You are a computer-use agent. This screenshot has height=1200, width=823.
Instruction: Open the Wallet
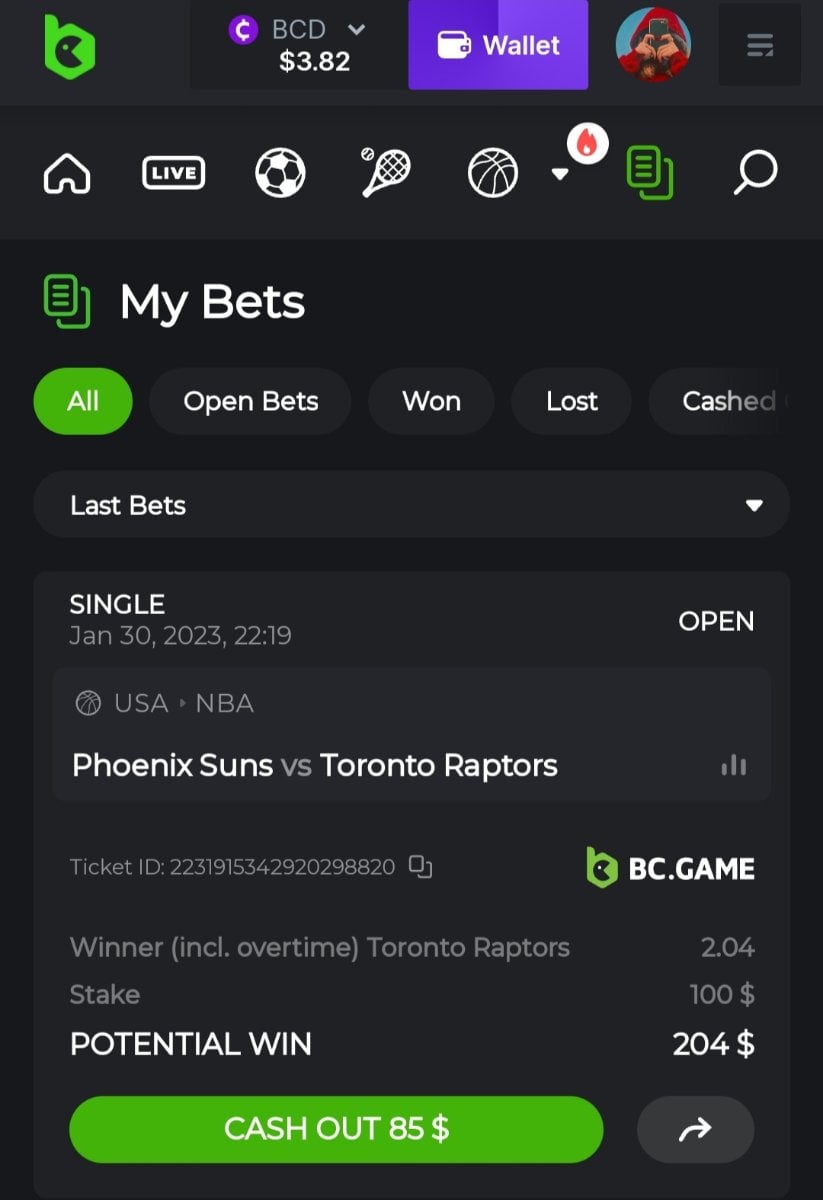pos(498,45)
